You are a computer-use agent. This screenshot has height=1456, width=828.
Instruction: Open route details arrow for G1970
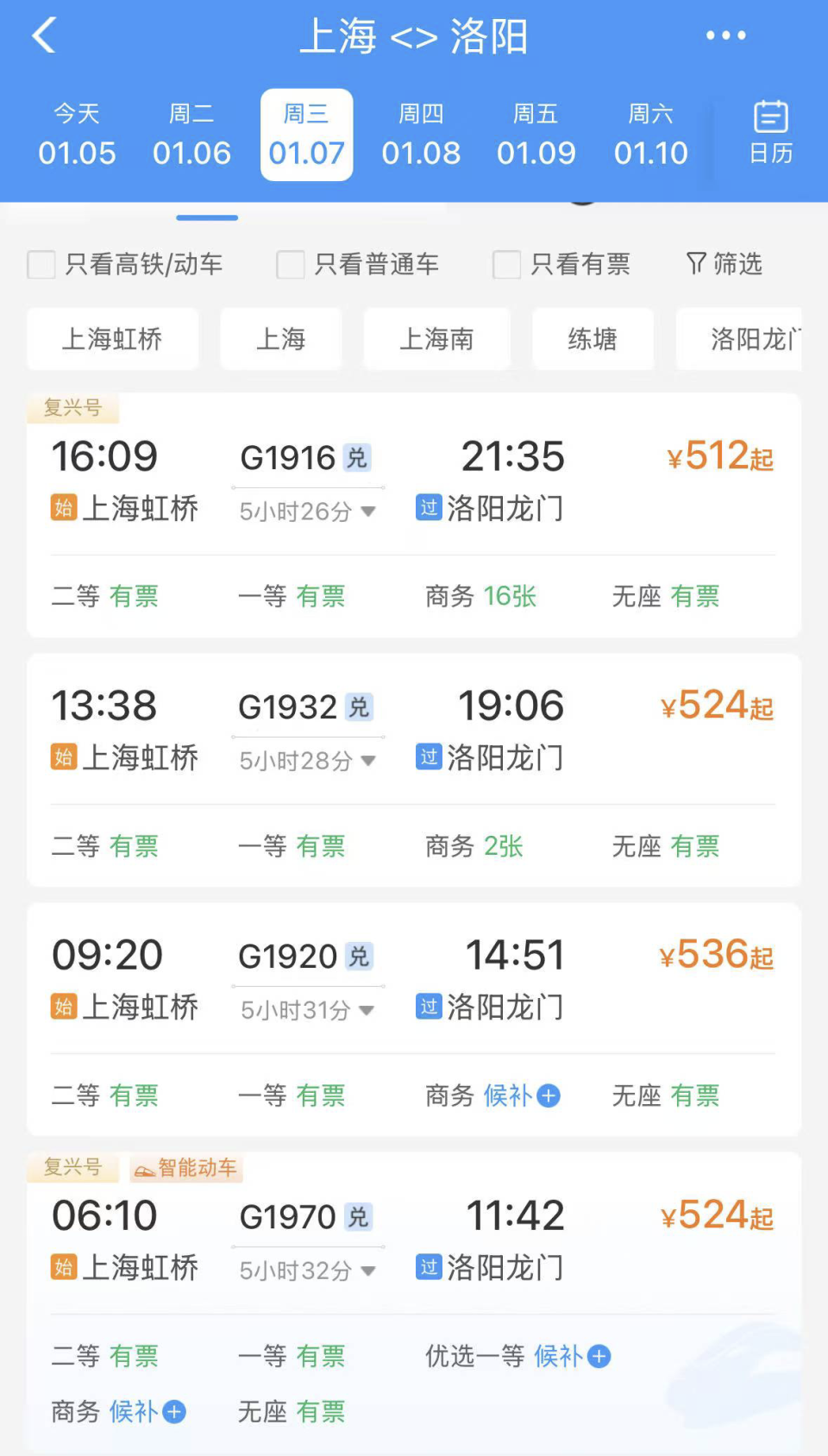tap(369, 1271)
